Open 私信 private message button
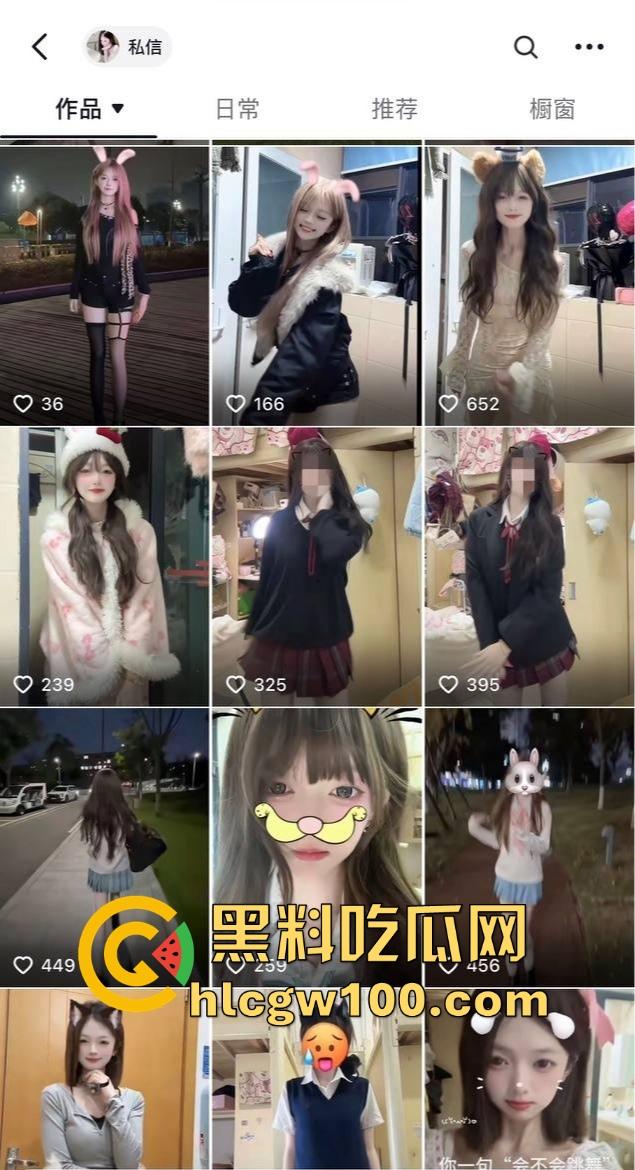 (128, 47)
